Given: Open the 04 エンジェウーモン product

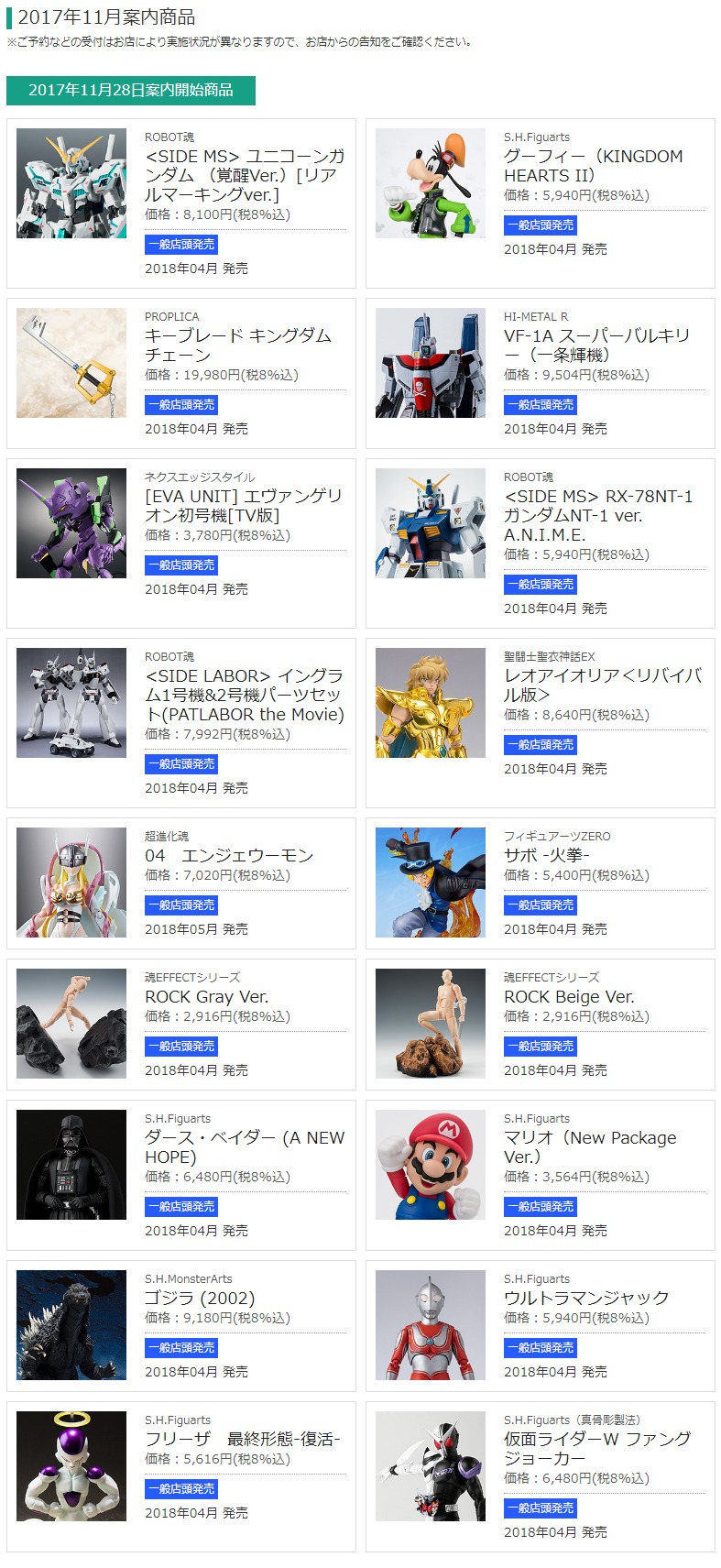Looking at the screenshot, I should pos(229,855).
